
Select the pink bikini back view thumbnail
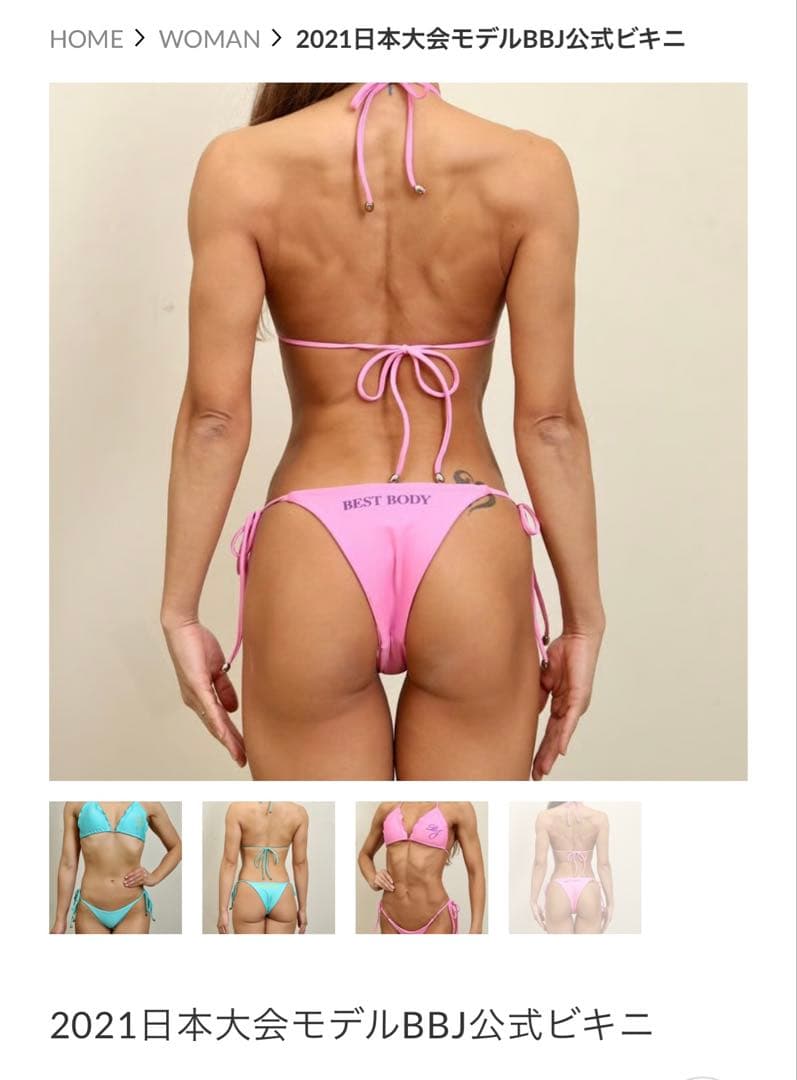574,867
